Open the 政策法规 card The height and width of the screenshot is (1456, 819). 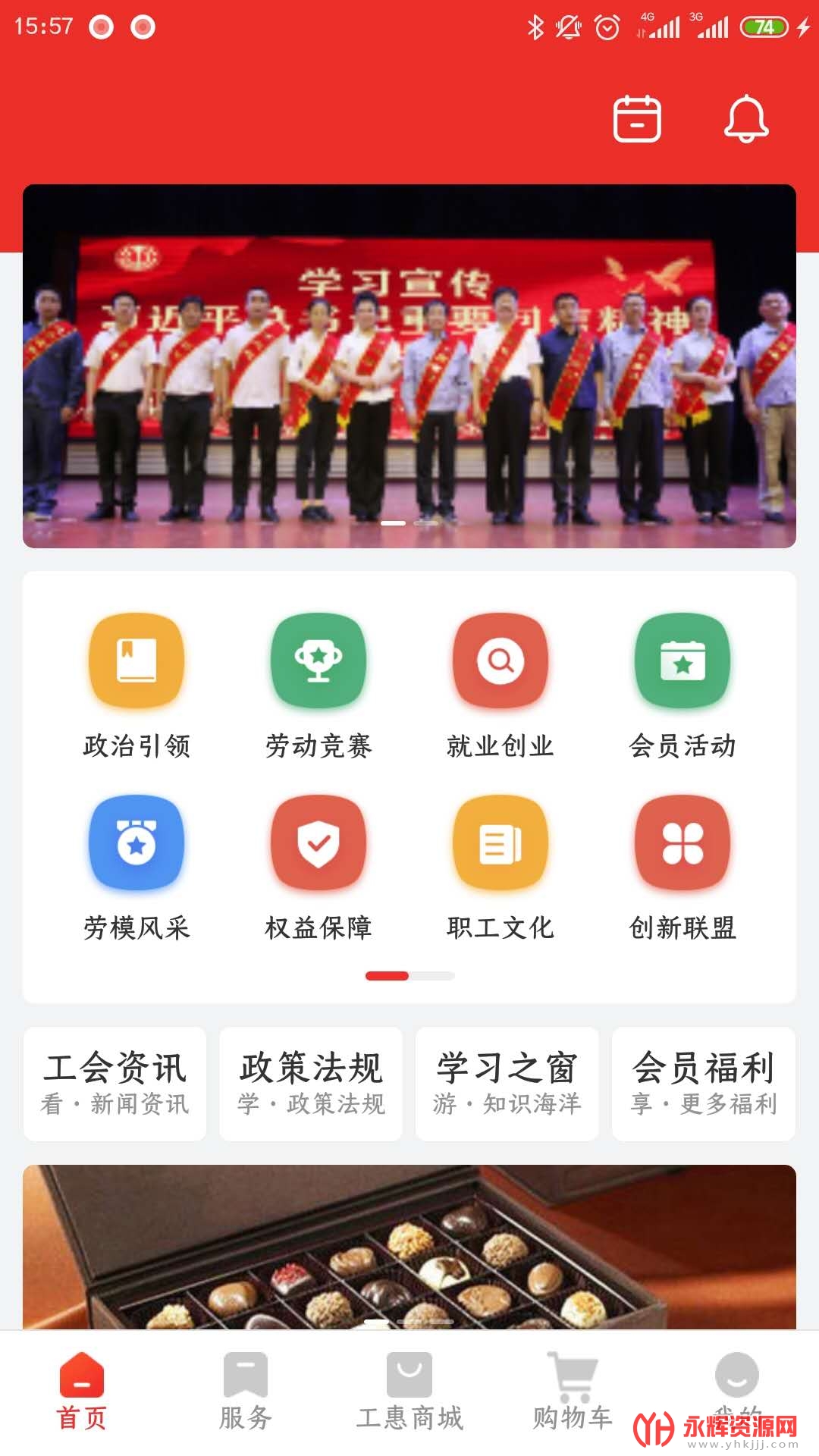311,1084
